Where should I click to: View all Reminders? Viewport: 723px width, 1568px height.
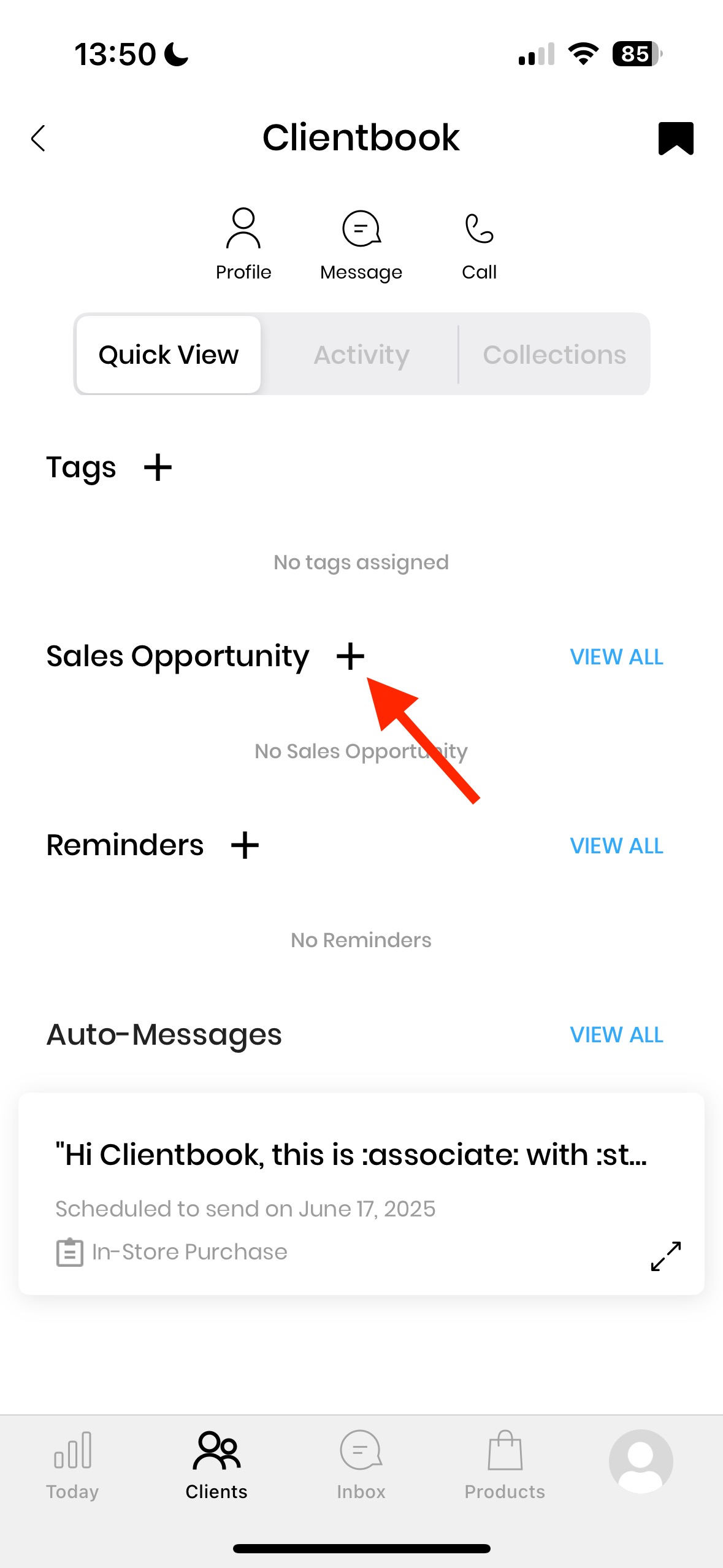pos(616,846)
